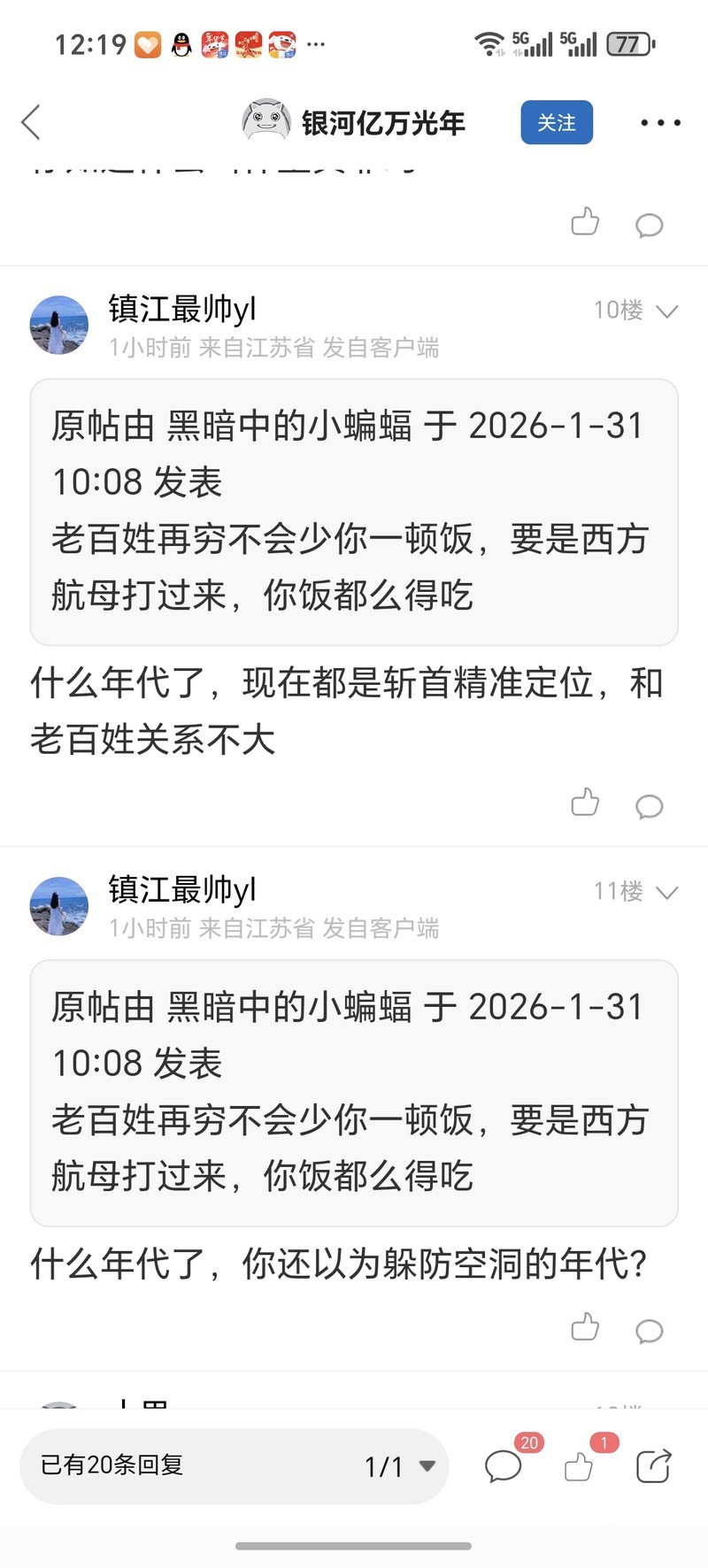
Task: Open 镇江最帅yl's avatar on 10楼
Action: [x=59, y=325]
